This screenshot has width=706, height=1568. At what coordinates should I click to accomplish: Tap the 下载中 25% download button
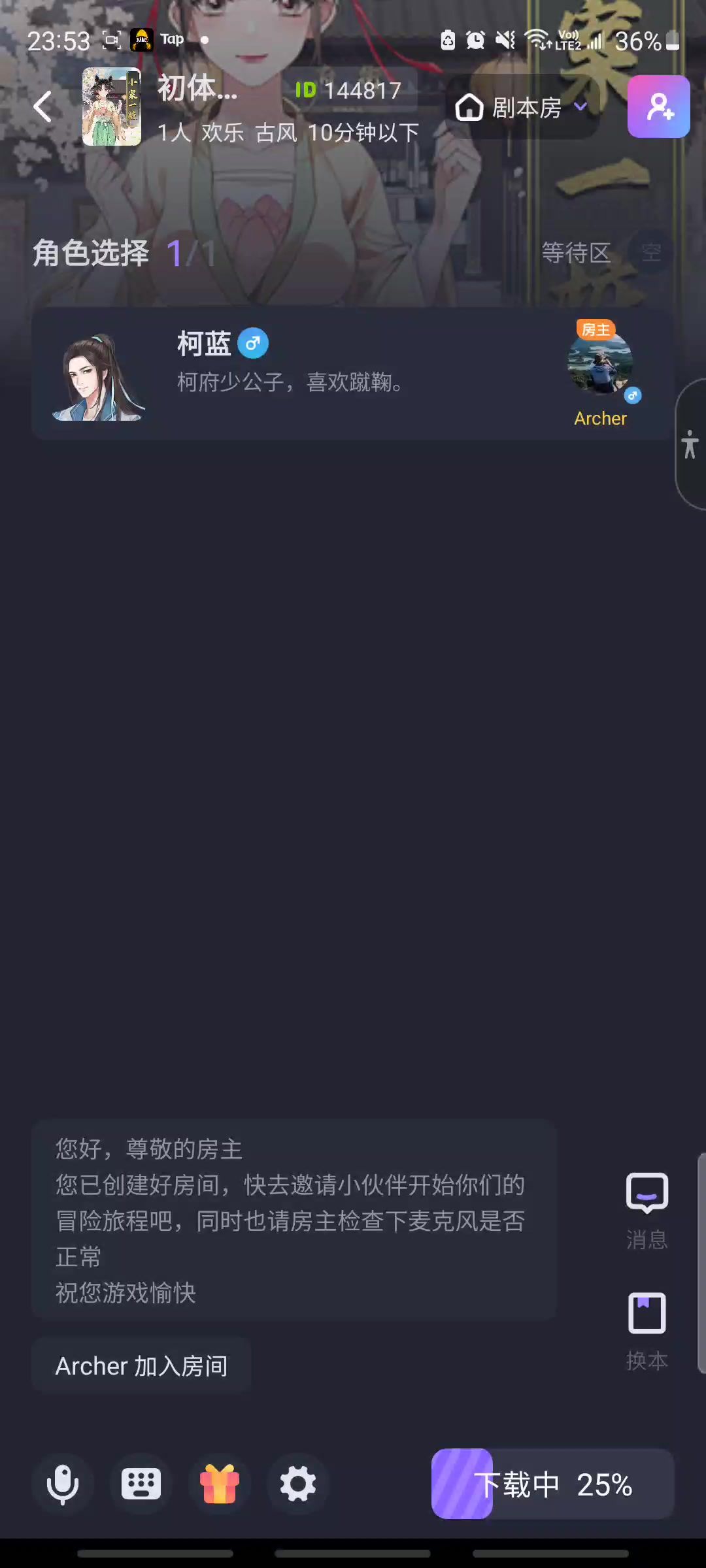pos(552,1484)
